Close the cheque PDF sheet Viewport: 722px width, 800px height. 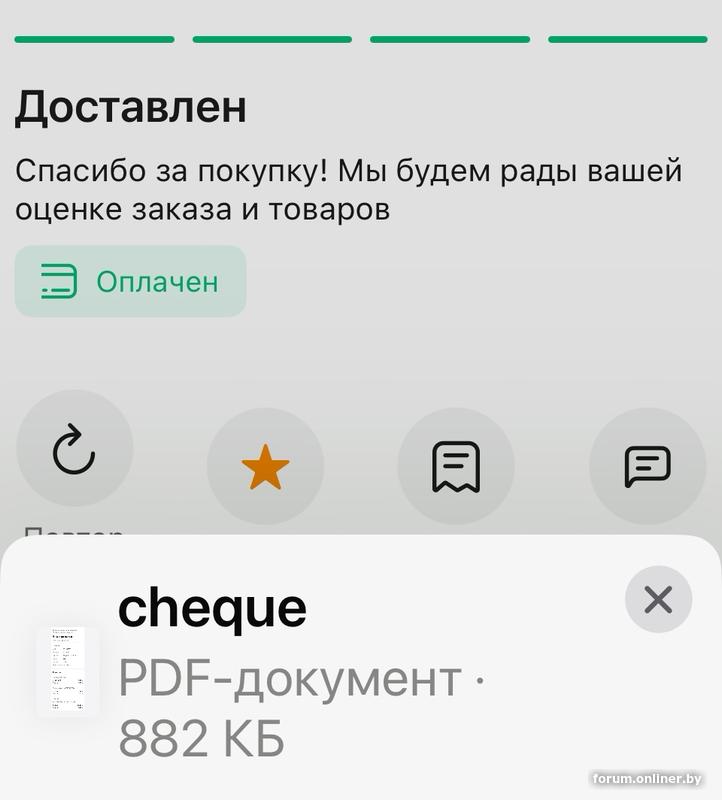(x=658, y=600)
